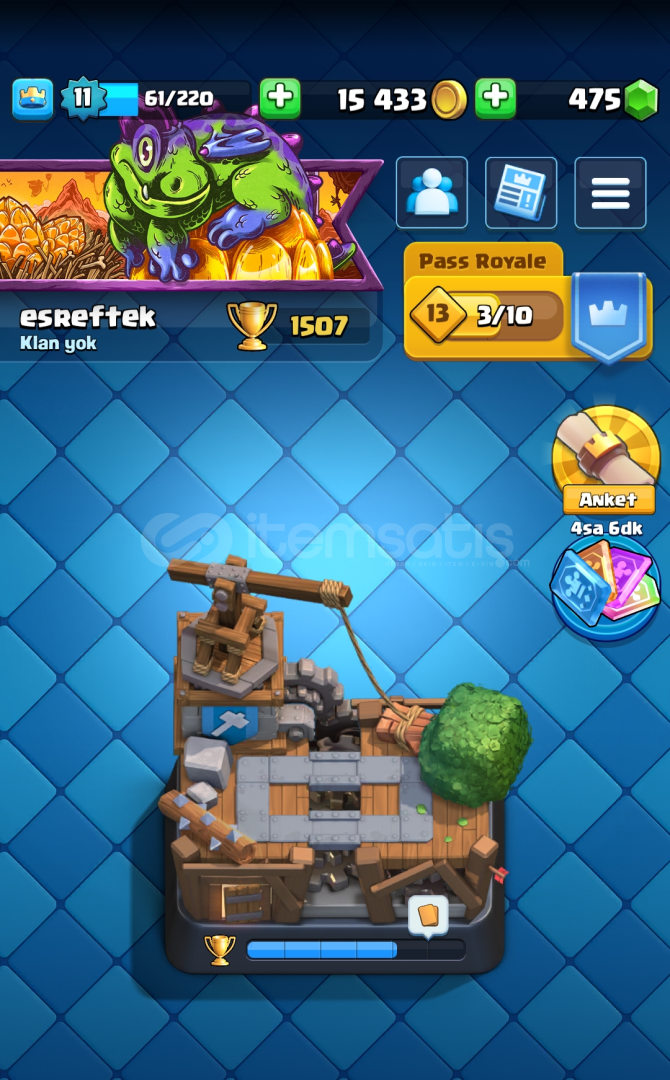Open the crown king level icon

point(32,98)
